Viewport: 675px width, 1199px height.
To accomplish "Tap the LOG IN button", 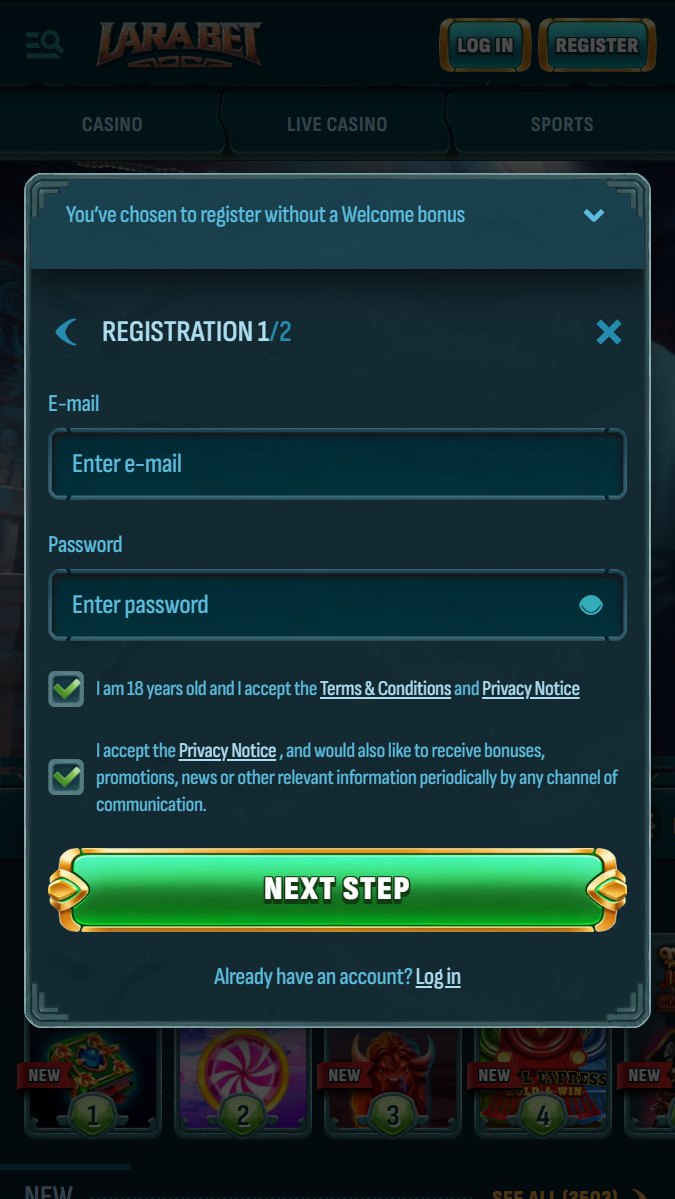I will tap(485, 45).
